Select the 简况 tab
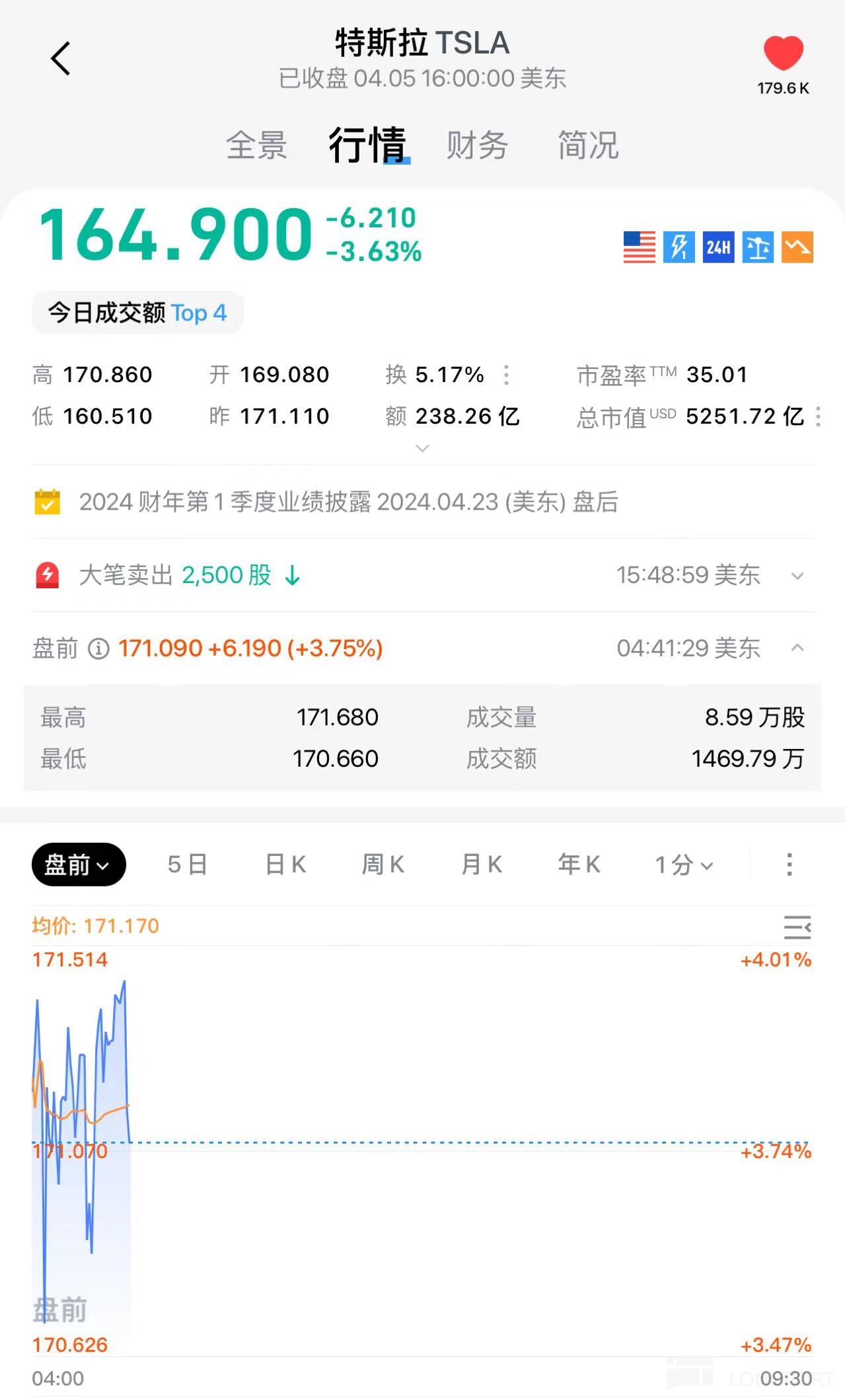 pyautogui.click(x=588, y=145)
